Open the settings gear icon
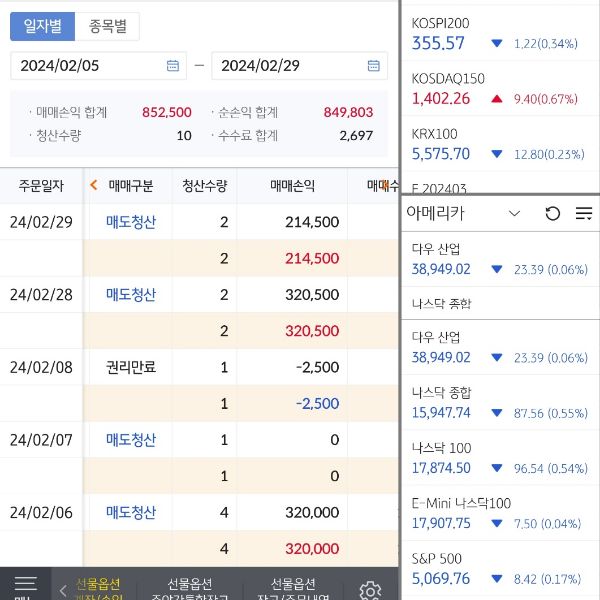 (x=370, y=590)
